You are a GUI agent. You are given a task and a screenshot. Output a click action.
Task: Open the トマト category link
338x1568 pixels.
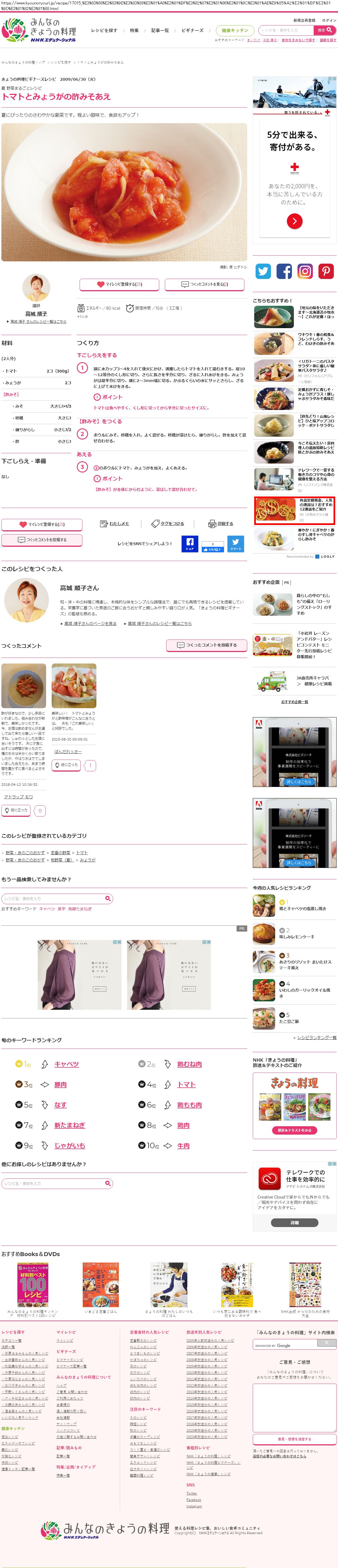82,853
